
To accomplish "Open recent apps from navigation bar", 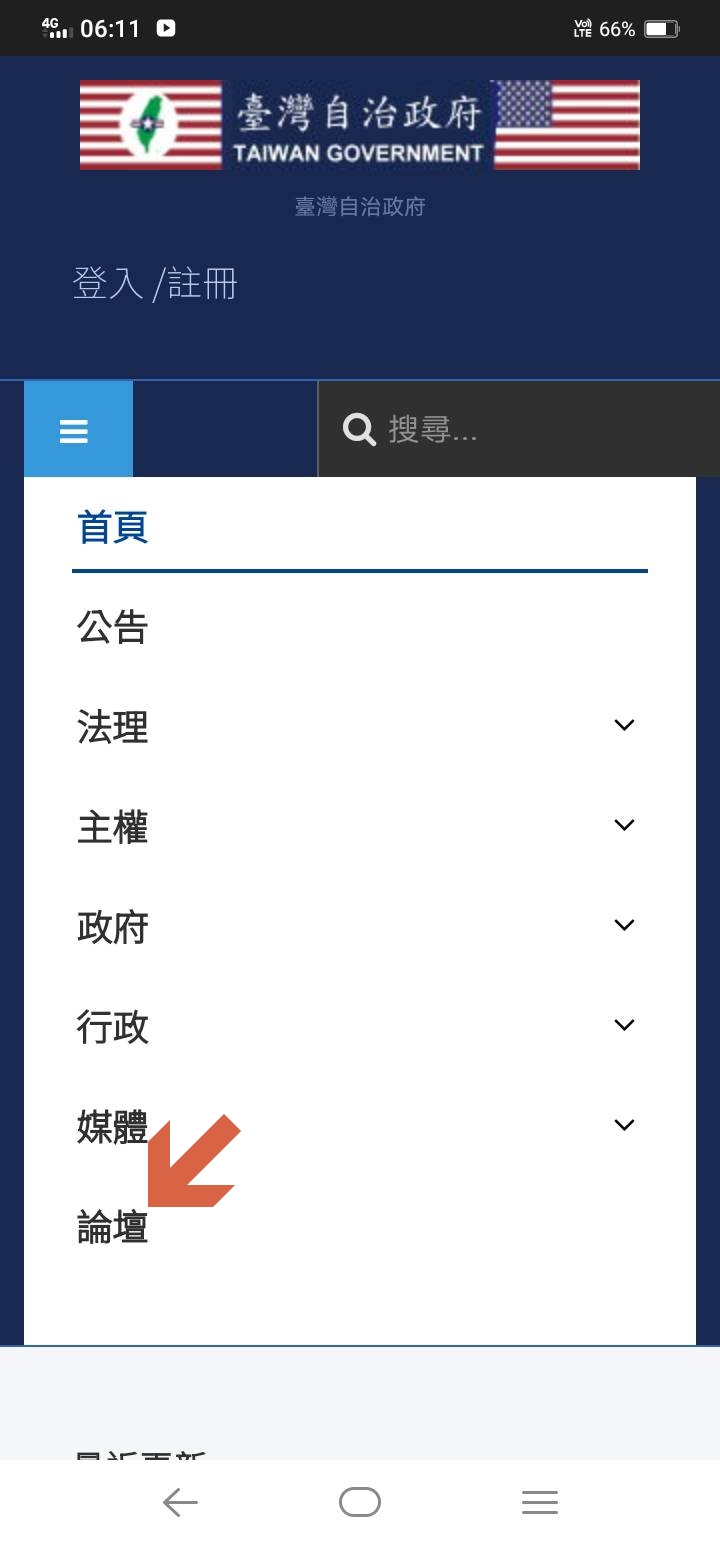I will point(539,1502).
